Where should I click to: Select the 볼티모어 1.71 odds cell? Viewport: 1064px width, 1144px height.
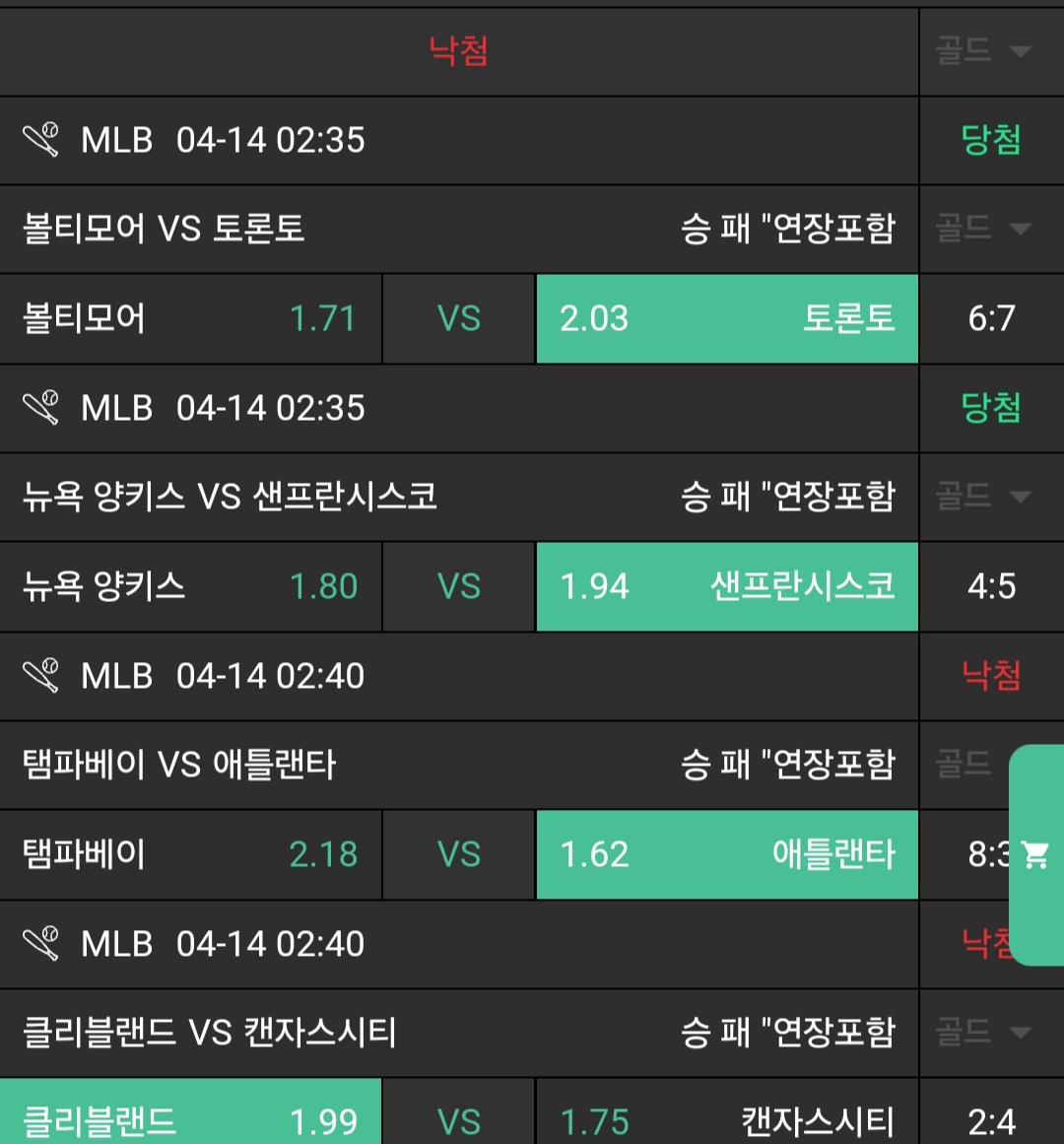click(190, 318)
